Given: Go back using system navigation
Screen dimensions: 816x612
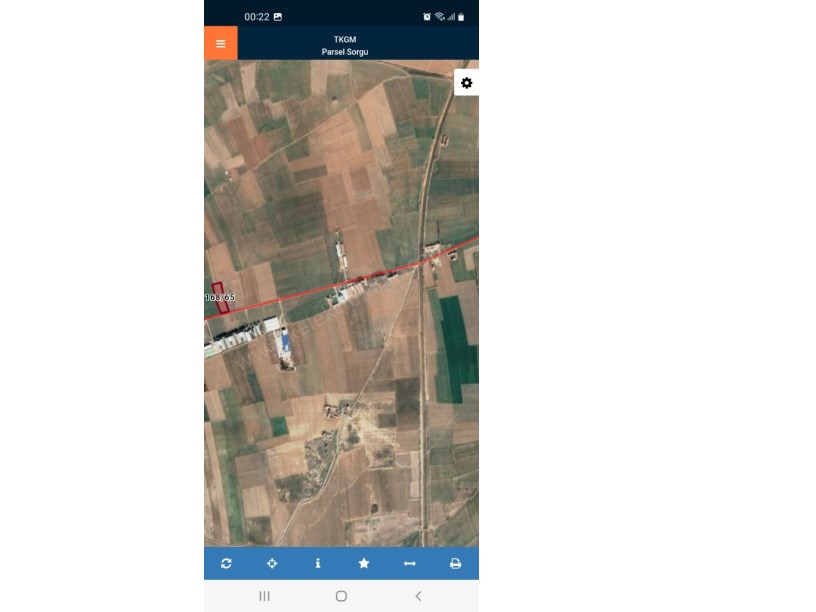Looking at the screenshot, I should click(418, 596).
